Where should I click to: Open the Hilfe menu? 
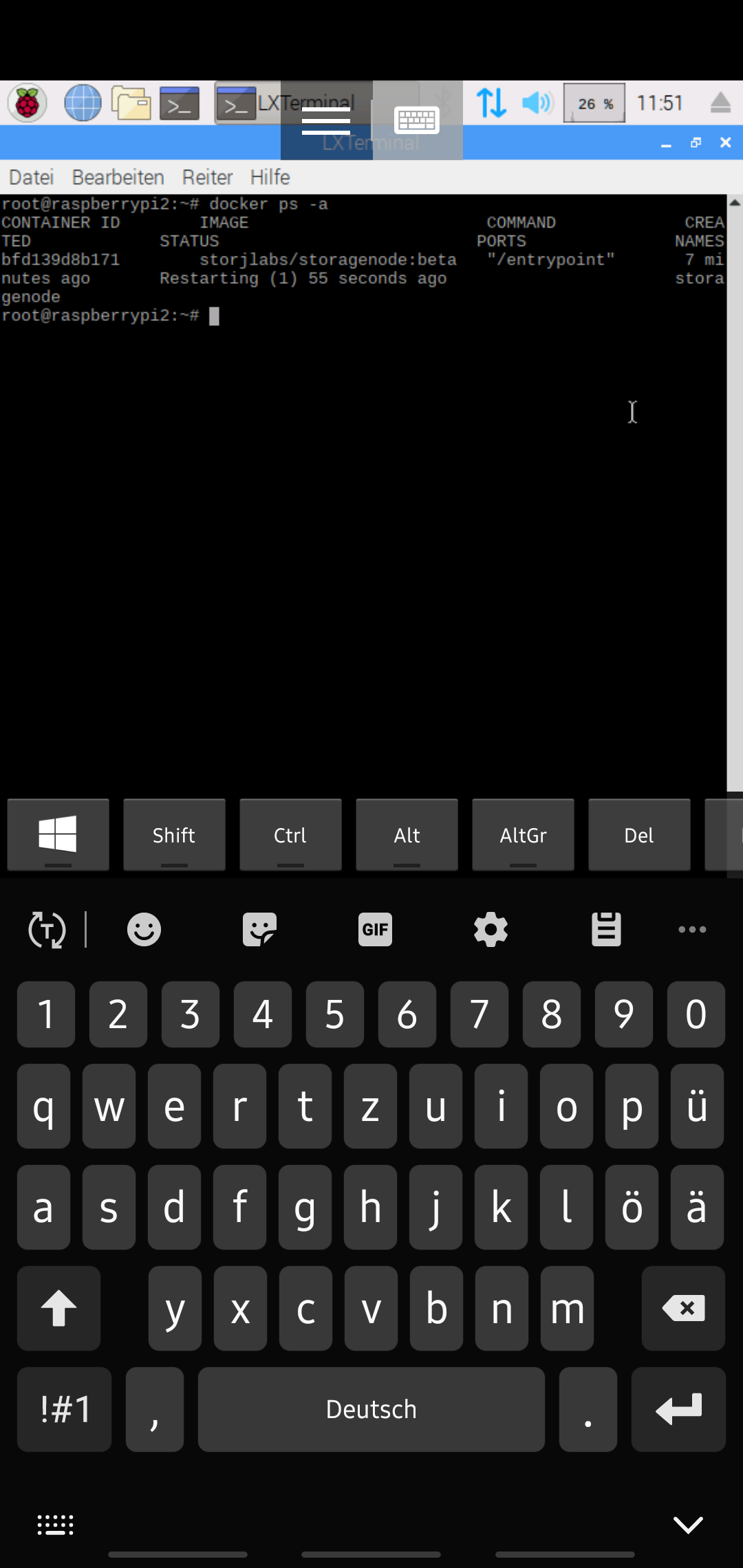point(270,177)
